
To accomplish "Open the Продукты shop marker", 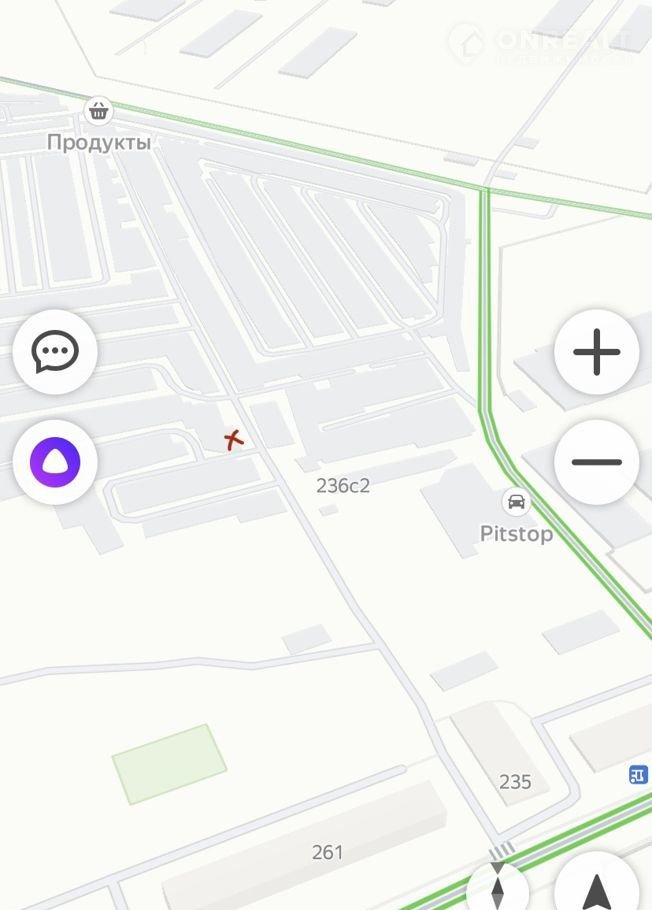I will coord(98,110).
